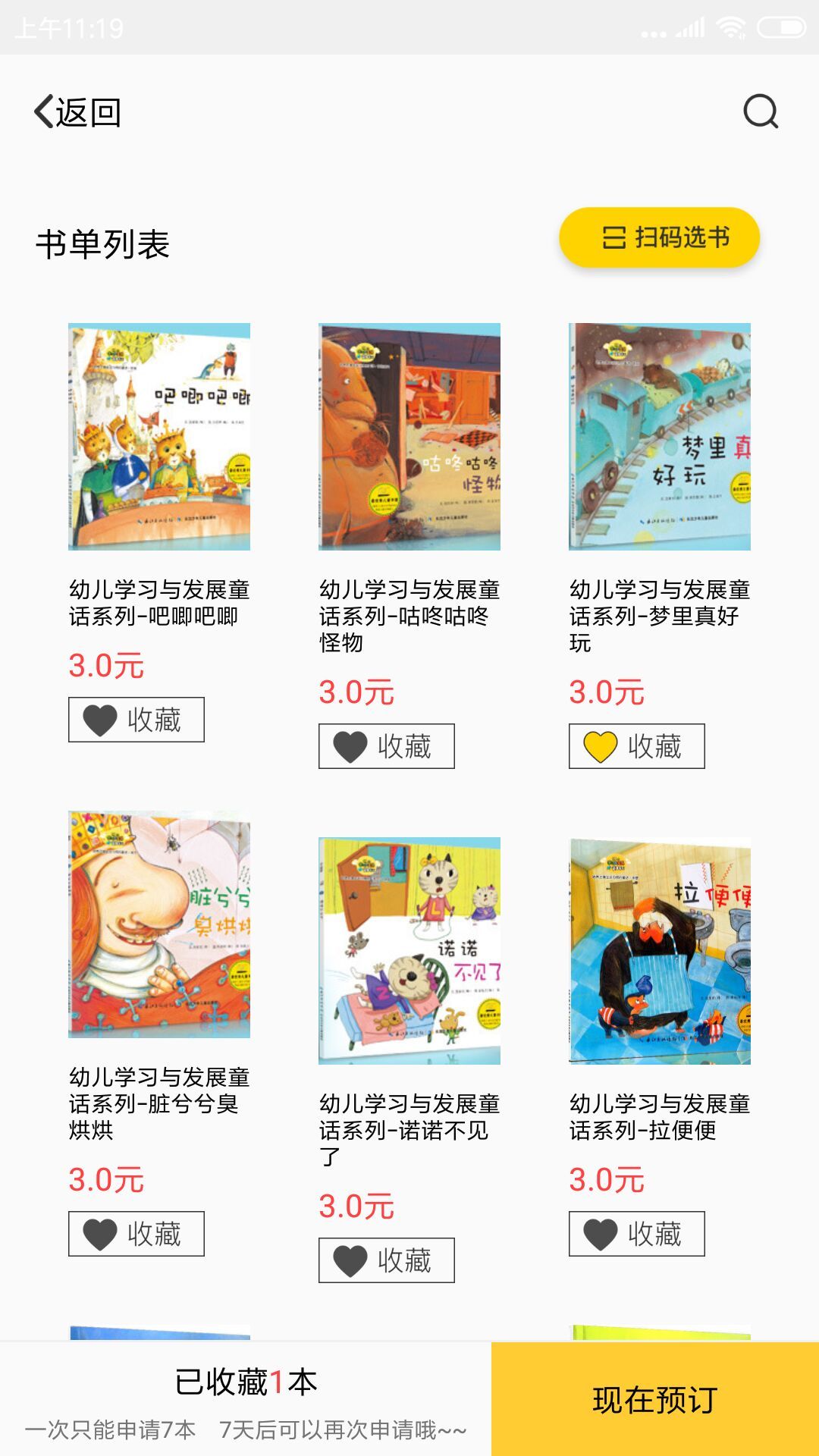
Task: Toggle 收藏 for 诺诺不见了
Action: pos(350,1259)
